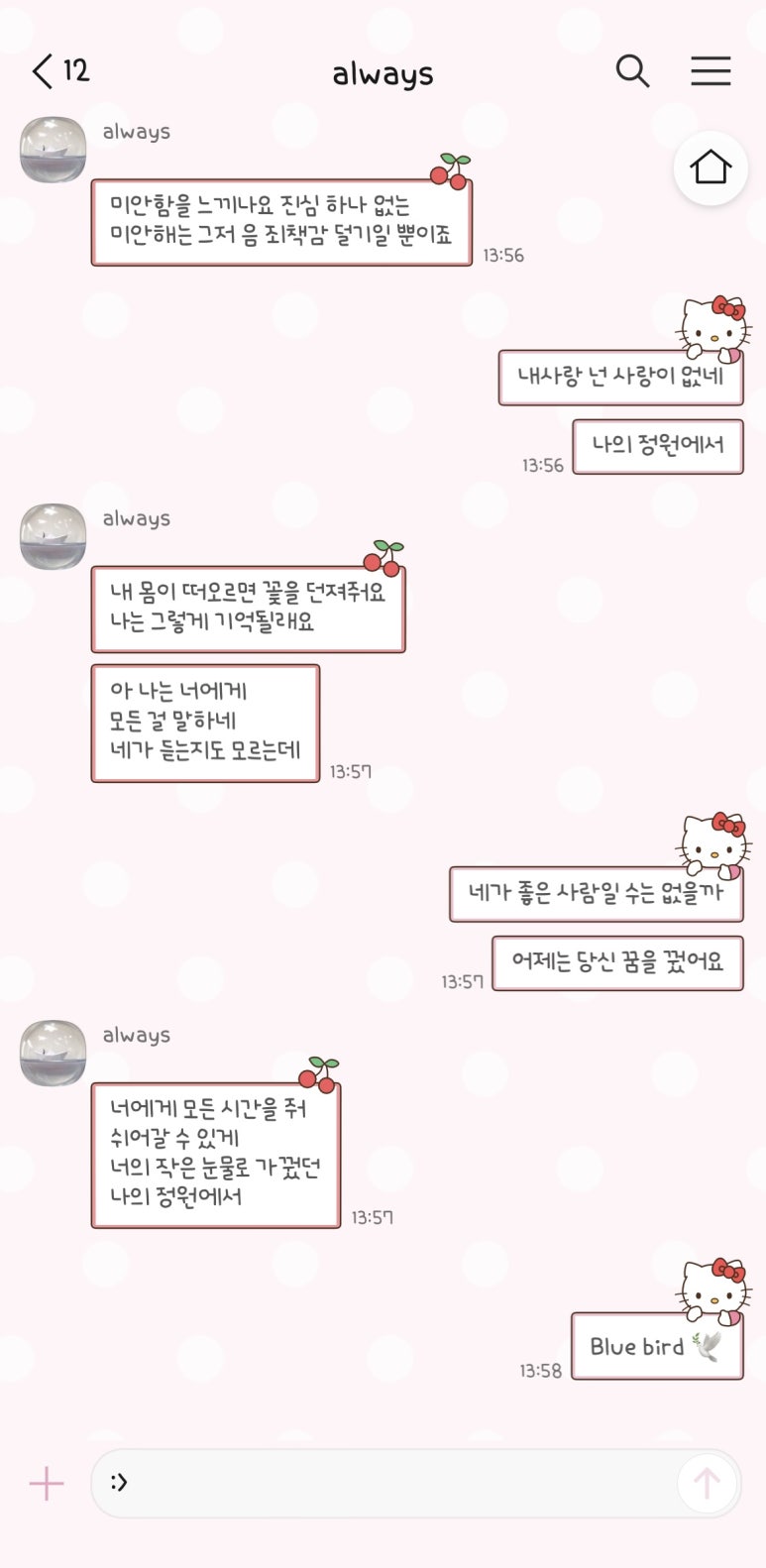
Task: Open the plus attachment menu
Action: pos(47,1483)
